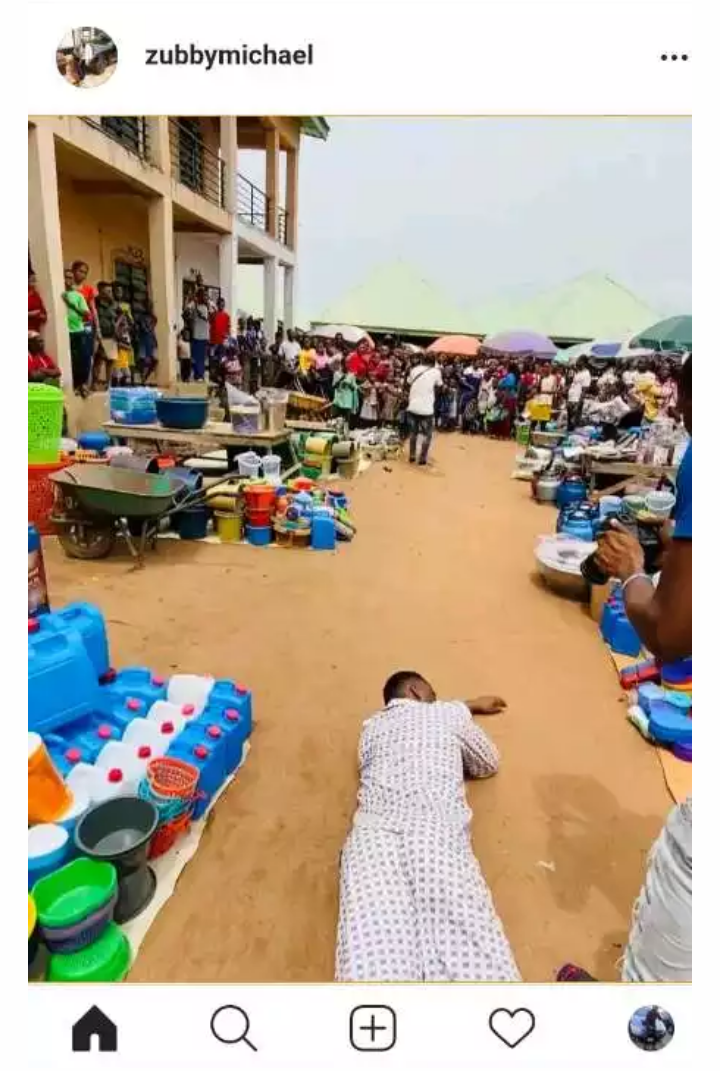Viewport: 720px width, 1071px height.
Task: Open the zubbymichael username link
Action: (x=229, y=56)
